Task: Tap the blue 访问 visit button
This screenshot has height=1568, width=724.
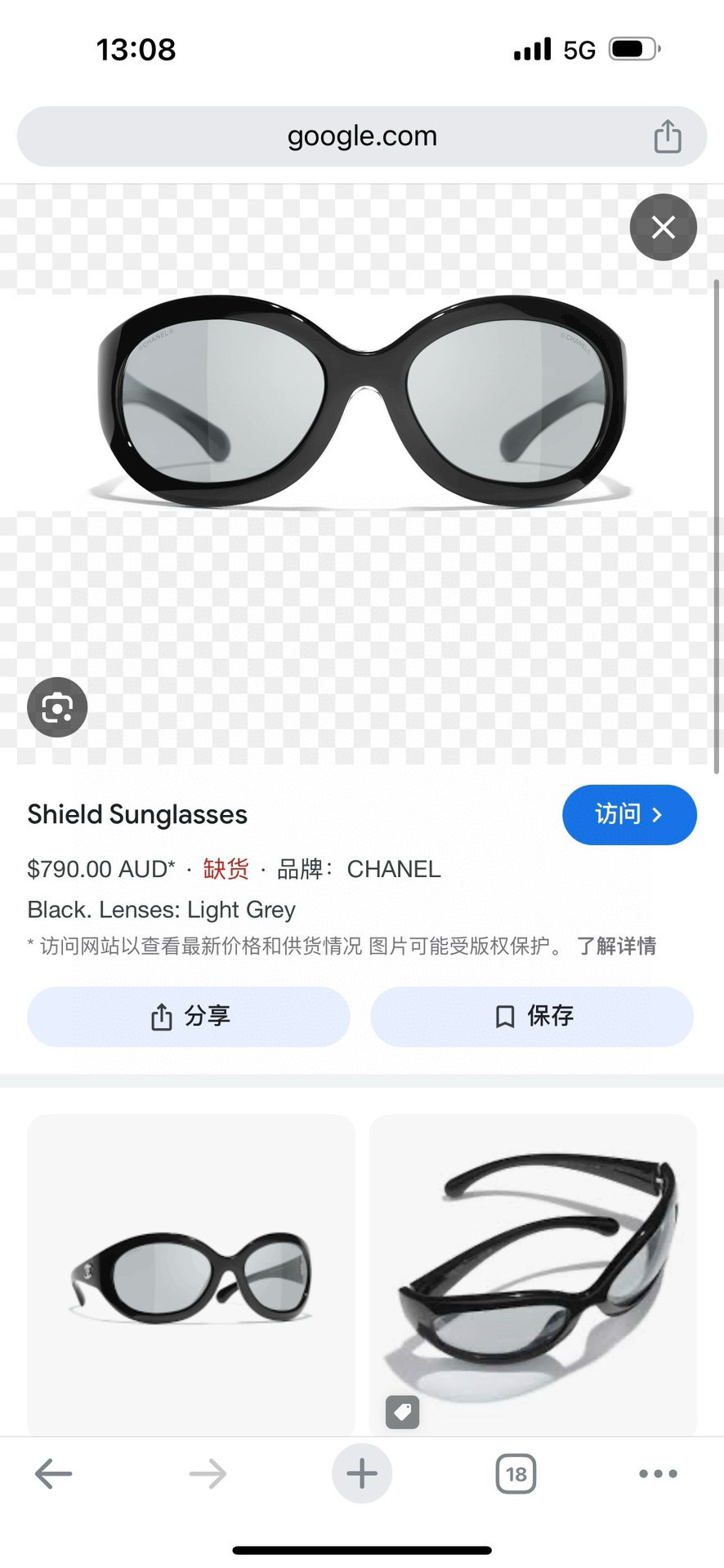Action: click(x=628, y=814)
